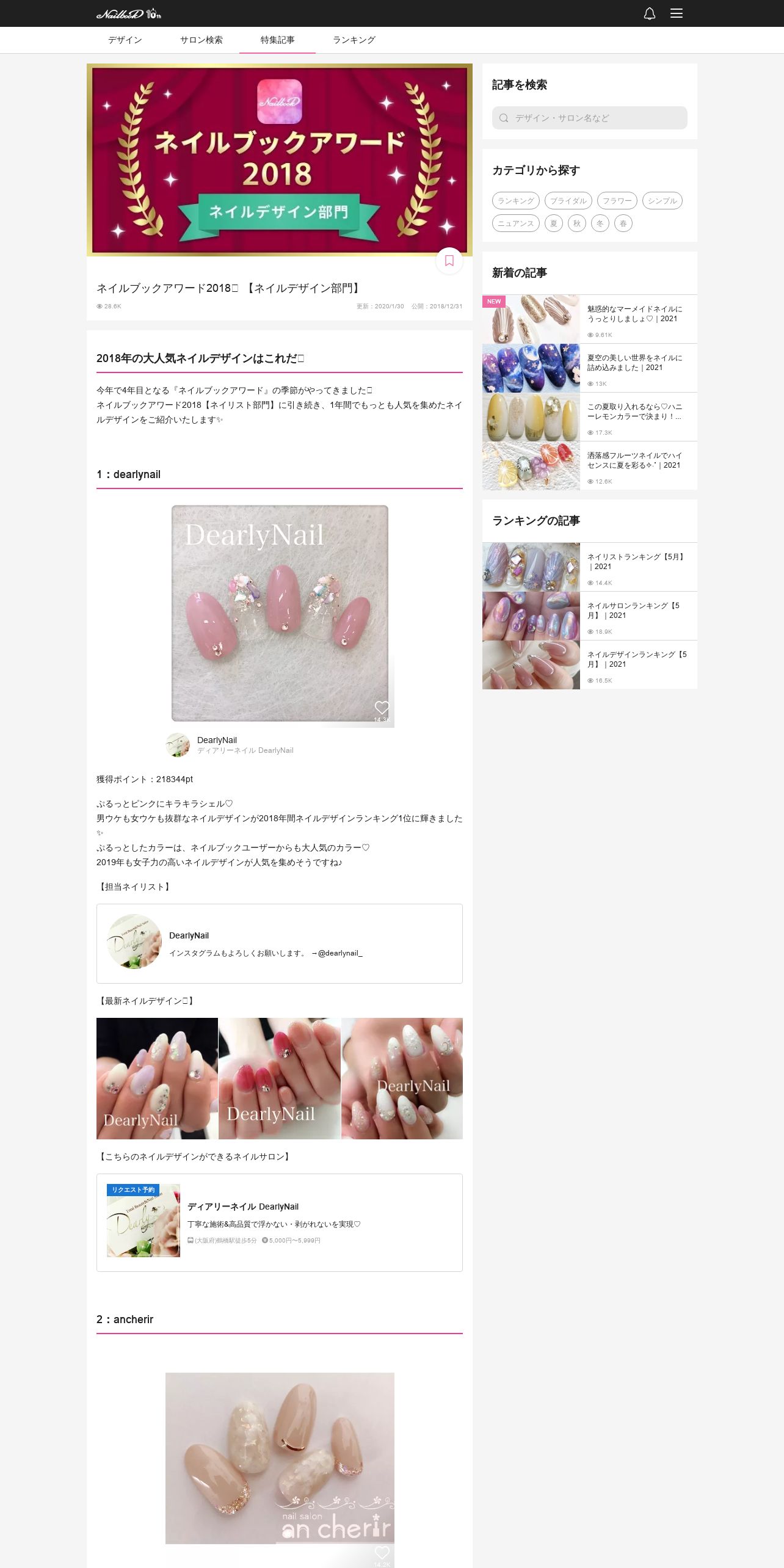Bookmark this award article

(449, 261)
